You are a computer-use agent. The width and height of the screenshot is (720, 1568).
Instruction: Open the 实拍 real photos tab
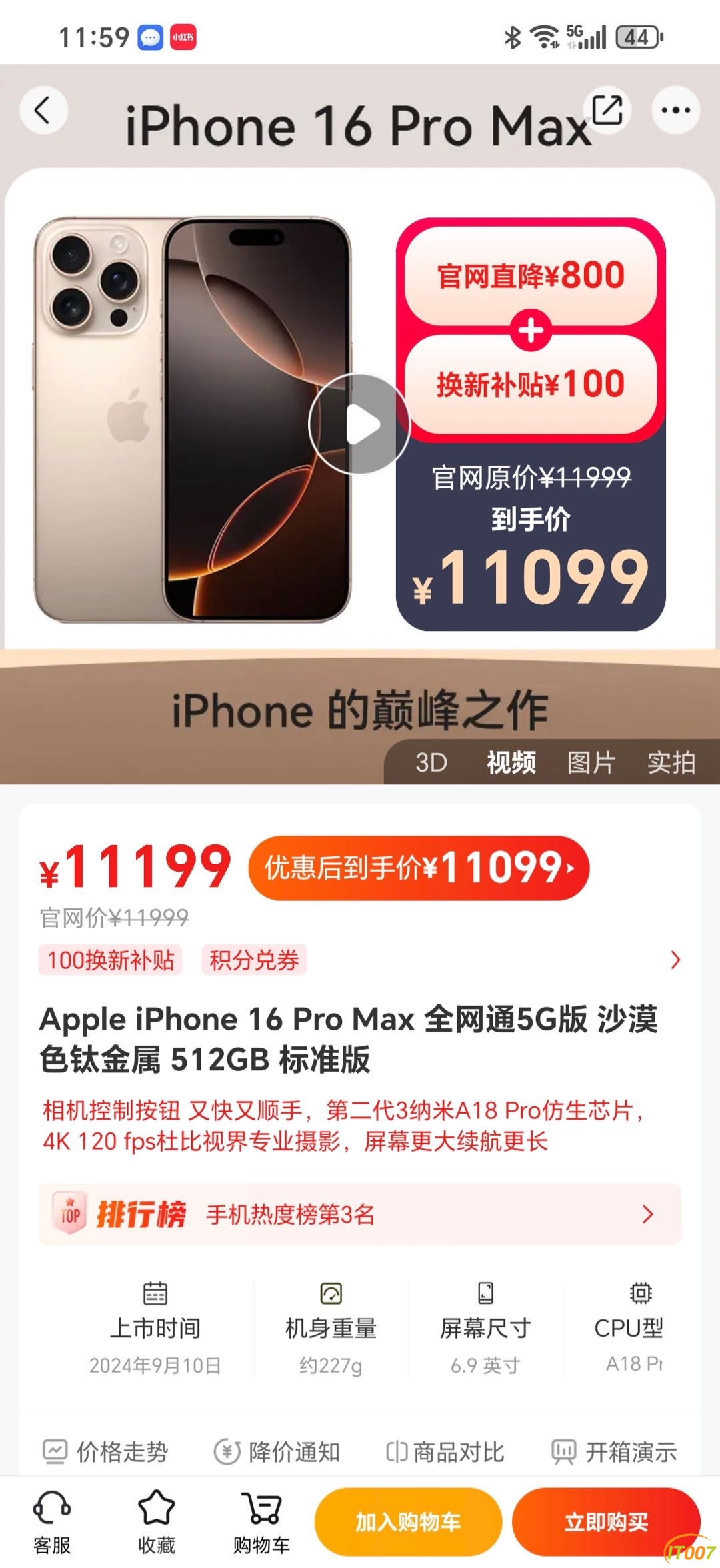pos(671,762)
